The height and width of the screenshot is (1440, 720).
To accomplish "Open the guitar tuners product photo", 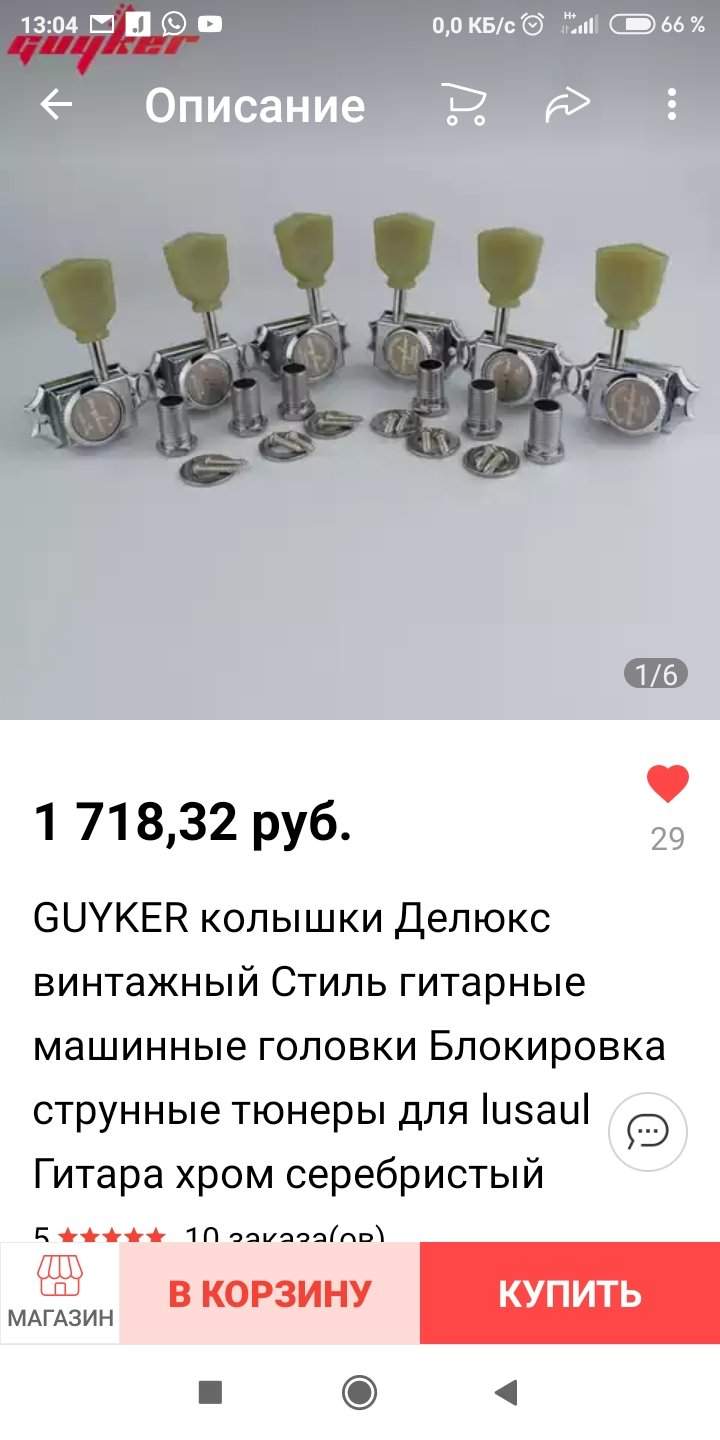I will (360, 400).
